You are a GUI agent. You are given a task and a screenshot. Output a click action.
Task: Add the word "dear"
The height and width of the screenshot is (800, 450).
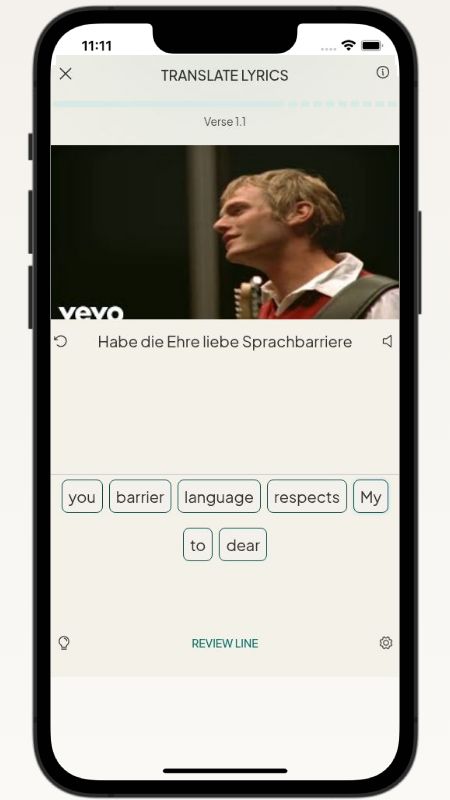[243, 544]
